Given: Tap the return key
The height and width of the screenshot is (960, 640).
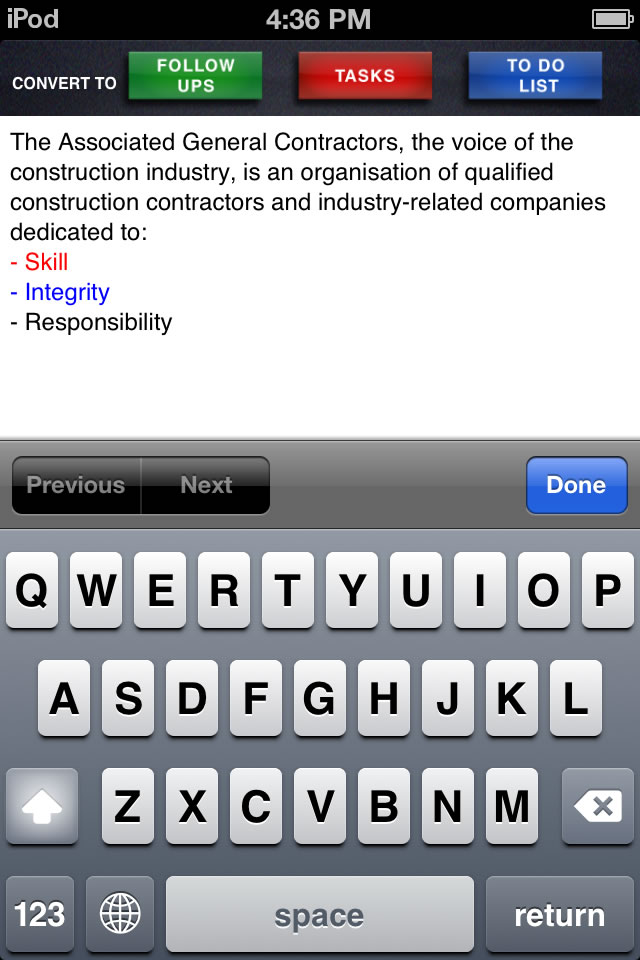Looking at the screenshot, I should [x=559, y=914].
